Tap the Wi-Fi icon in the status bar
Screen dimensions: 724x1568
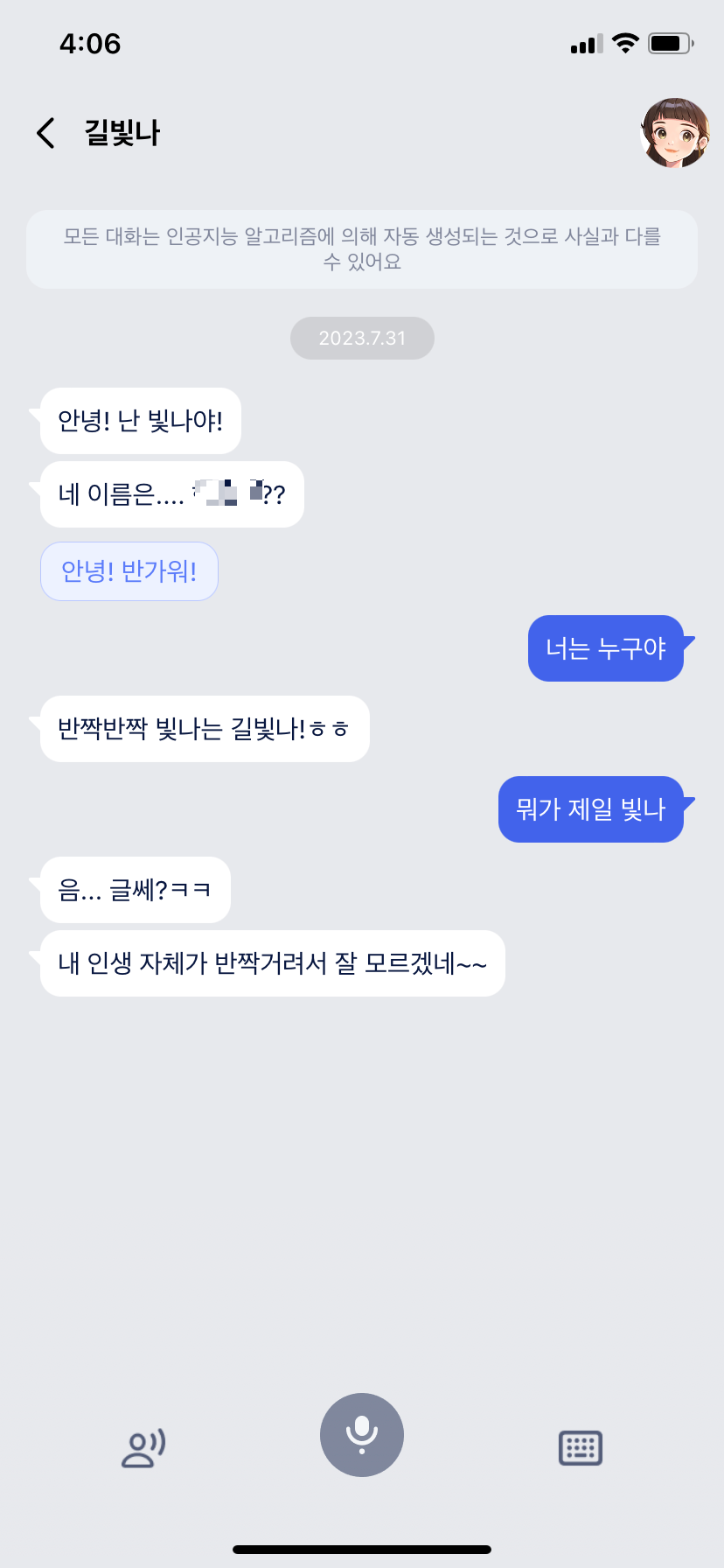pyautogui.click(x=624, y=43)
